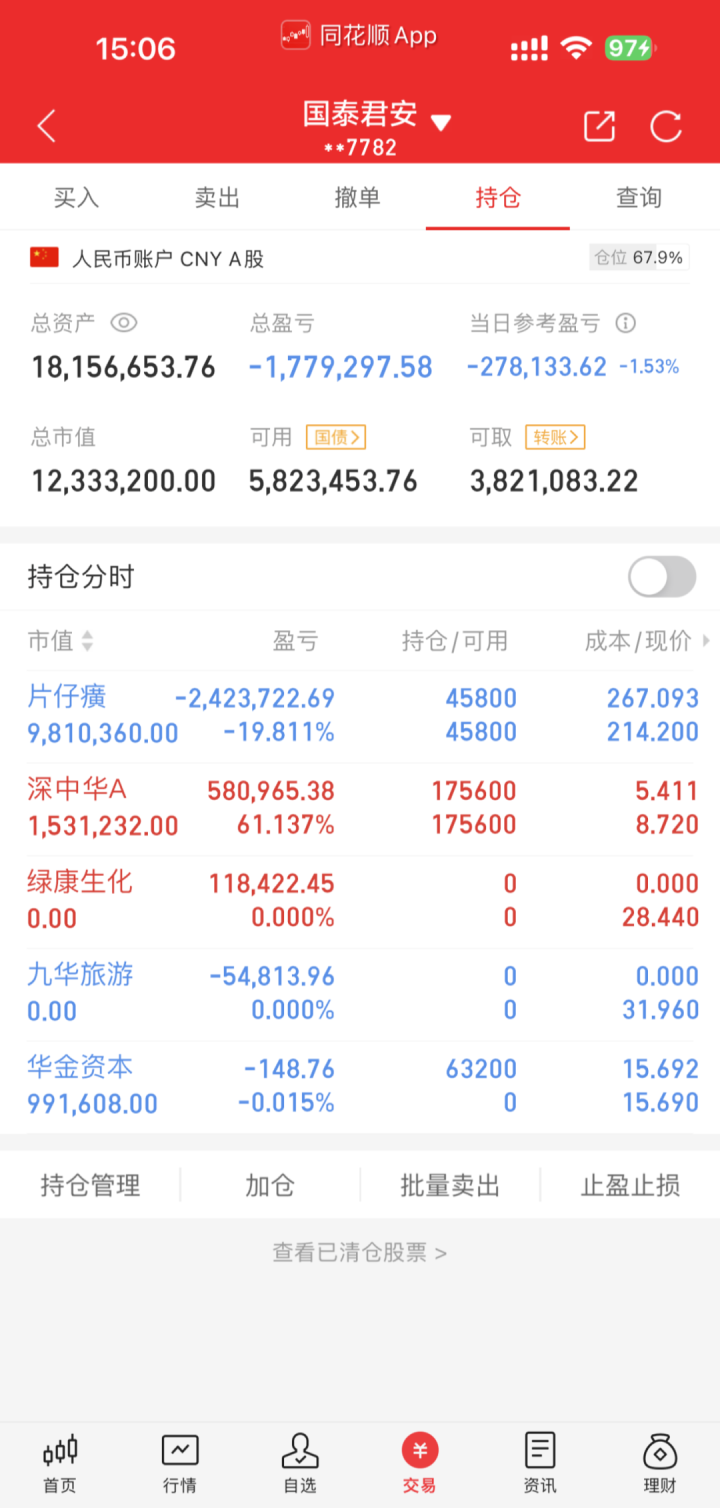Open the share icon in header
720x1508 pixels.
(x=599, y=127)
